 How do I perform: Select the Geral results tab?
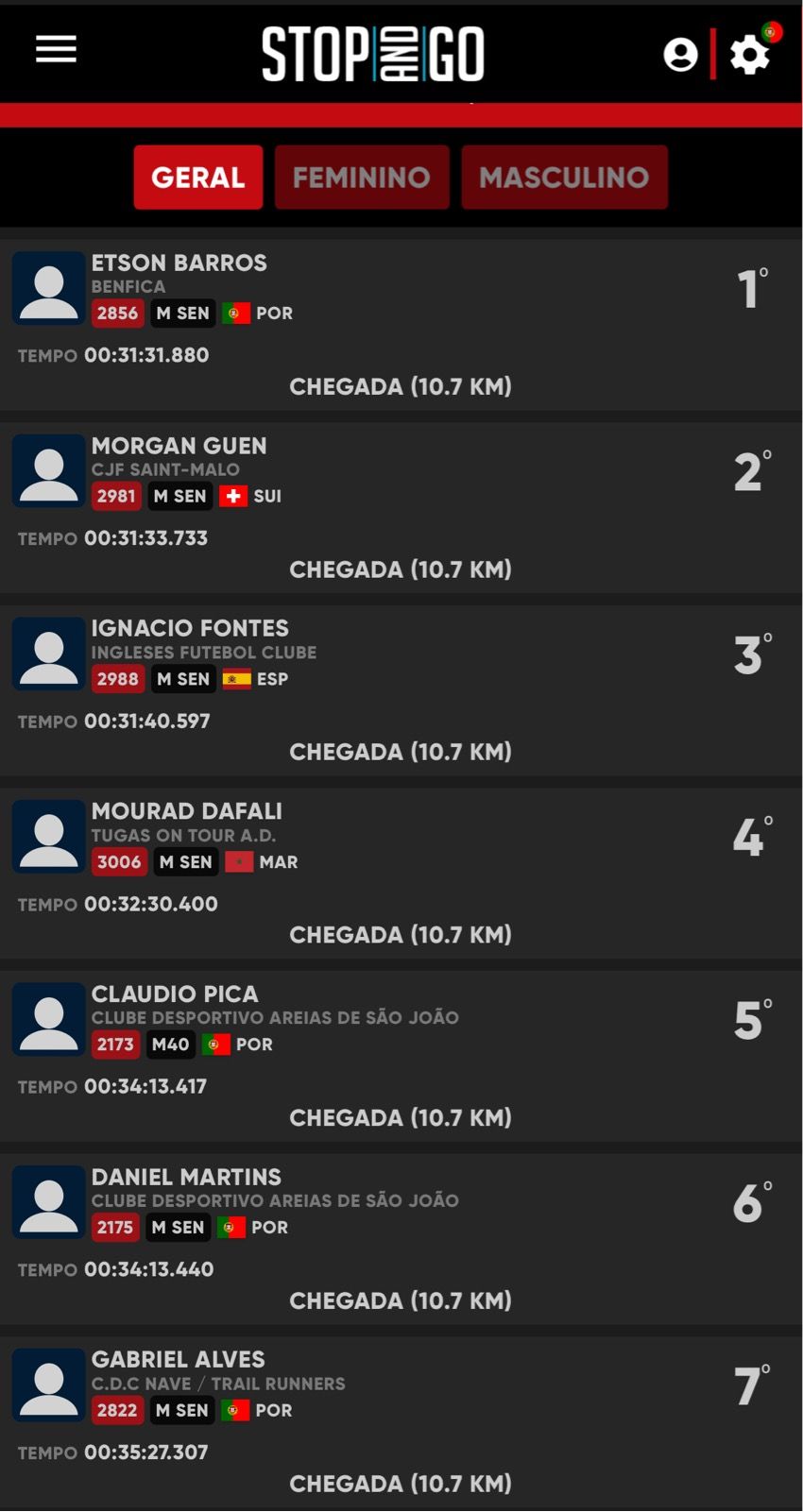pos(198,178)
